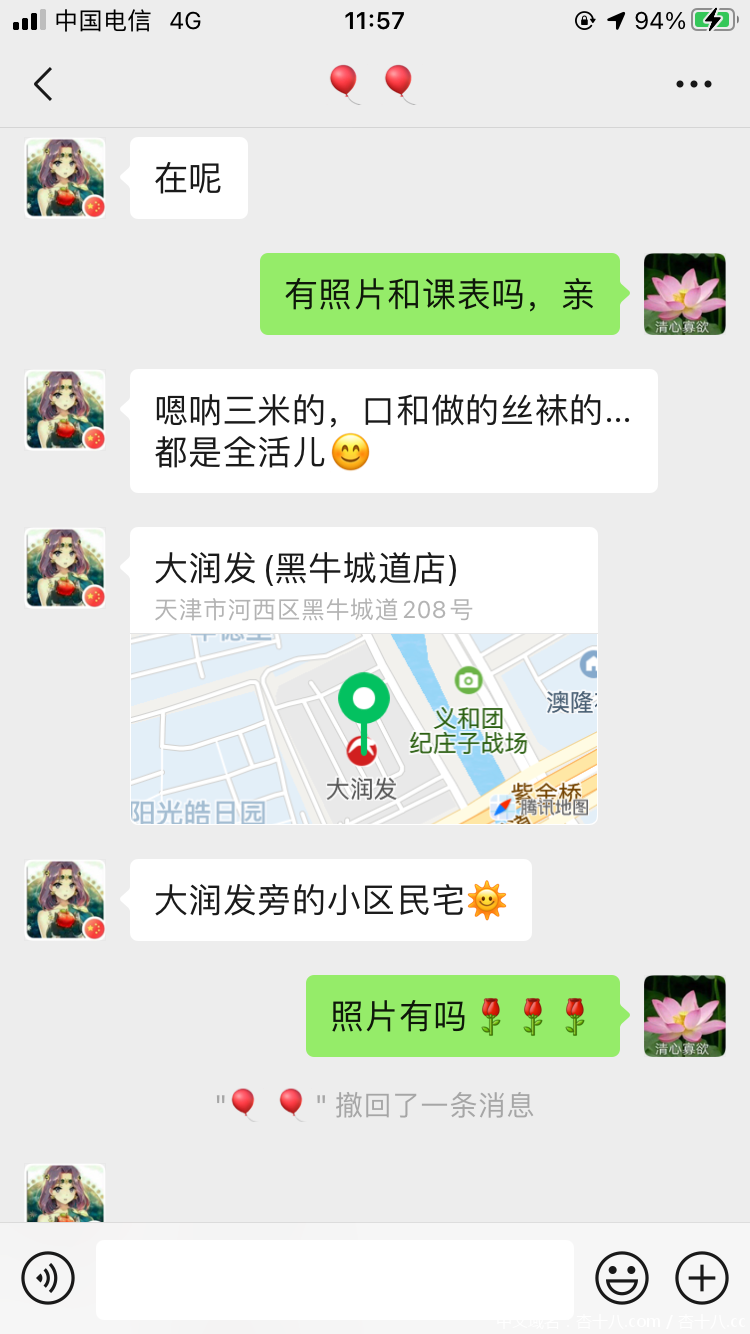The image size is (750, 1334).
Task: Tap the contact's avatar beside 在呢
Action: click(65, 178)
